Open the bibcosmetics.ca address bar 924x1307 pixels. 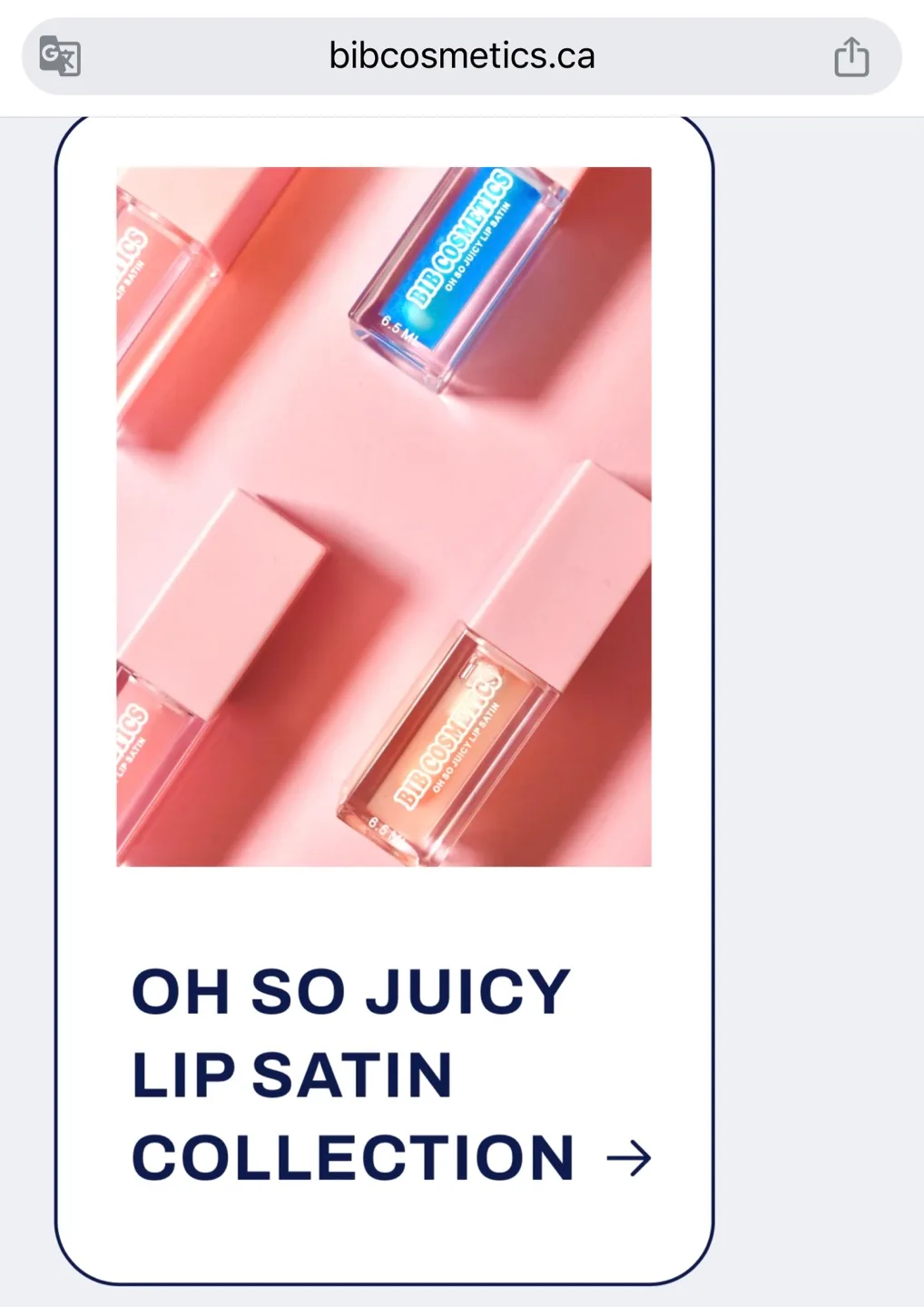tap(461, 55)
